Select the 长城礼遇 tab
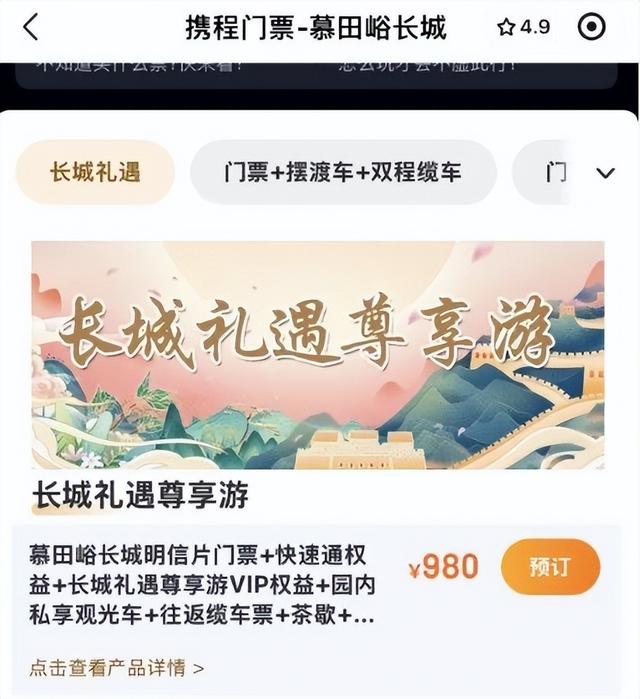The height and width of the screenshot is (699, 640). click(x=95, y=172)
